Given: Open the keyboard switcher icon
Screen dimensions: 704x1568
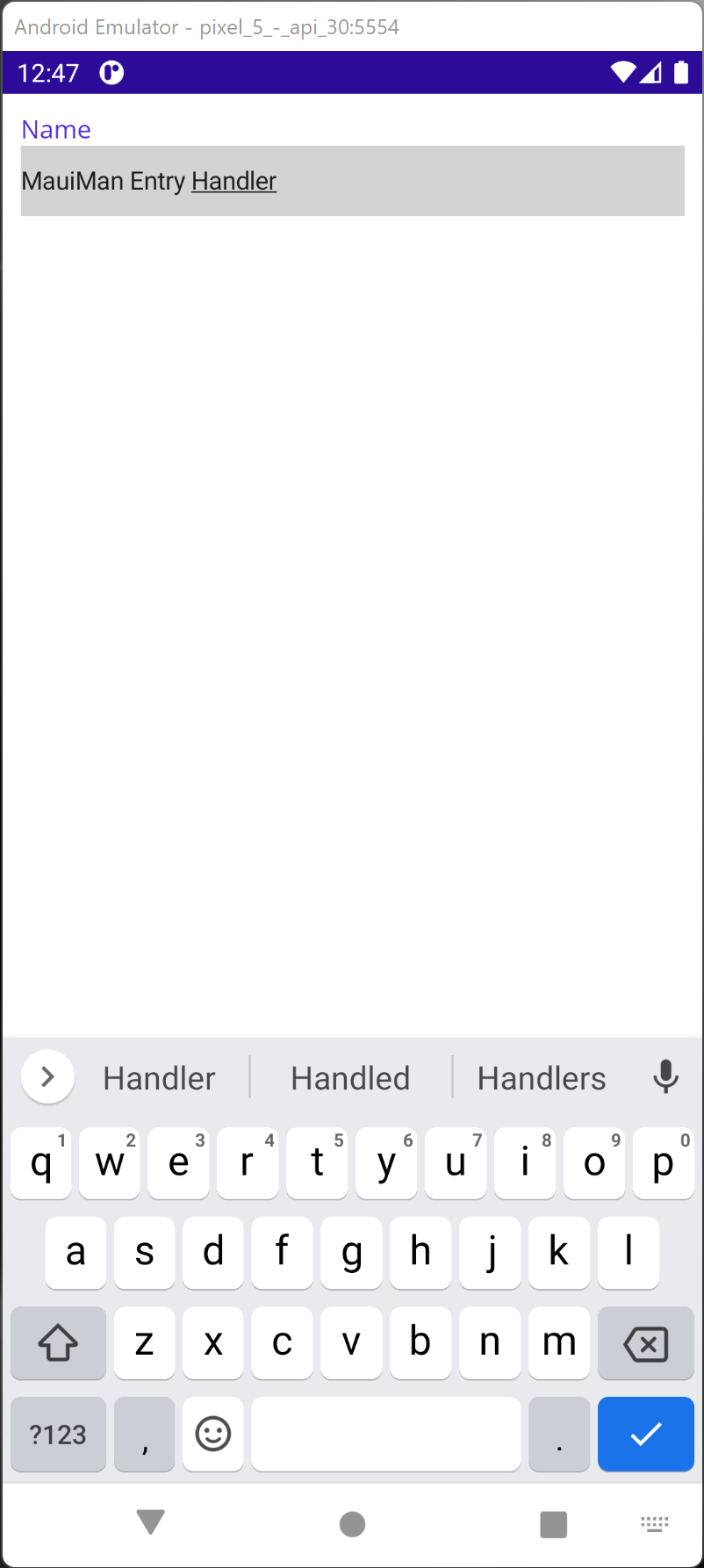Looking at the screenshot, I should 655,1523.
